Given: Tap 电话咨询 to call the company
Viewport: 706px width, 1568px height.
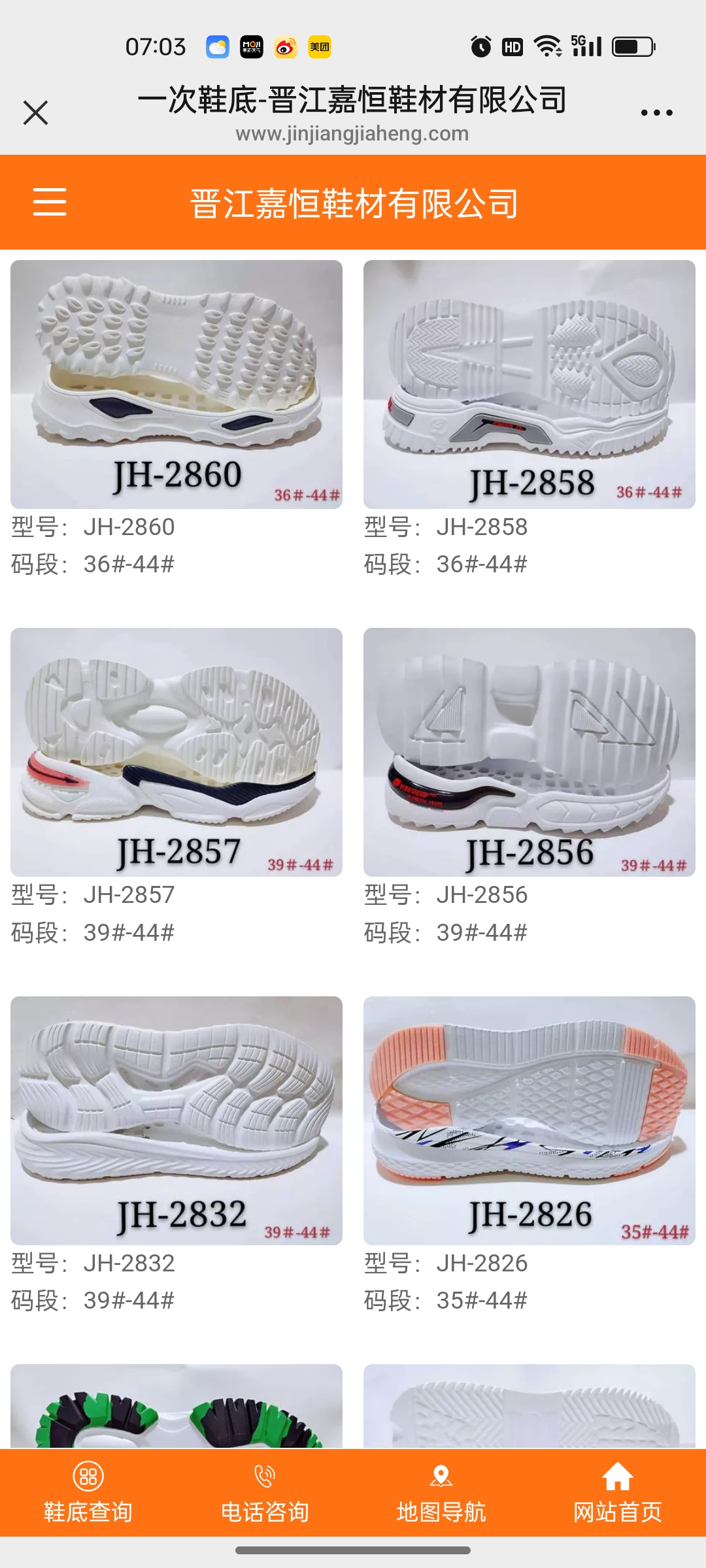Looking at the screenshot, I should click(265, 1493).
